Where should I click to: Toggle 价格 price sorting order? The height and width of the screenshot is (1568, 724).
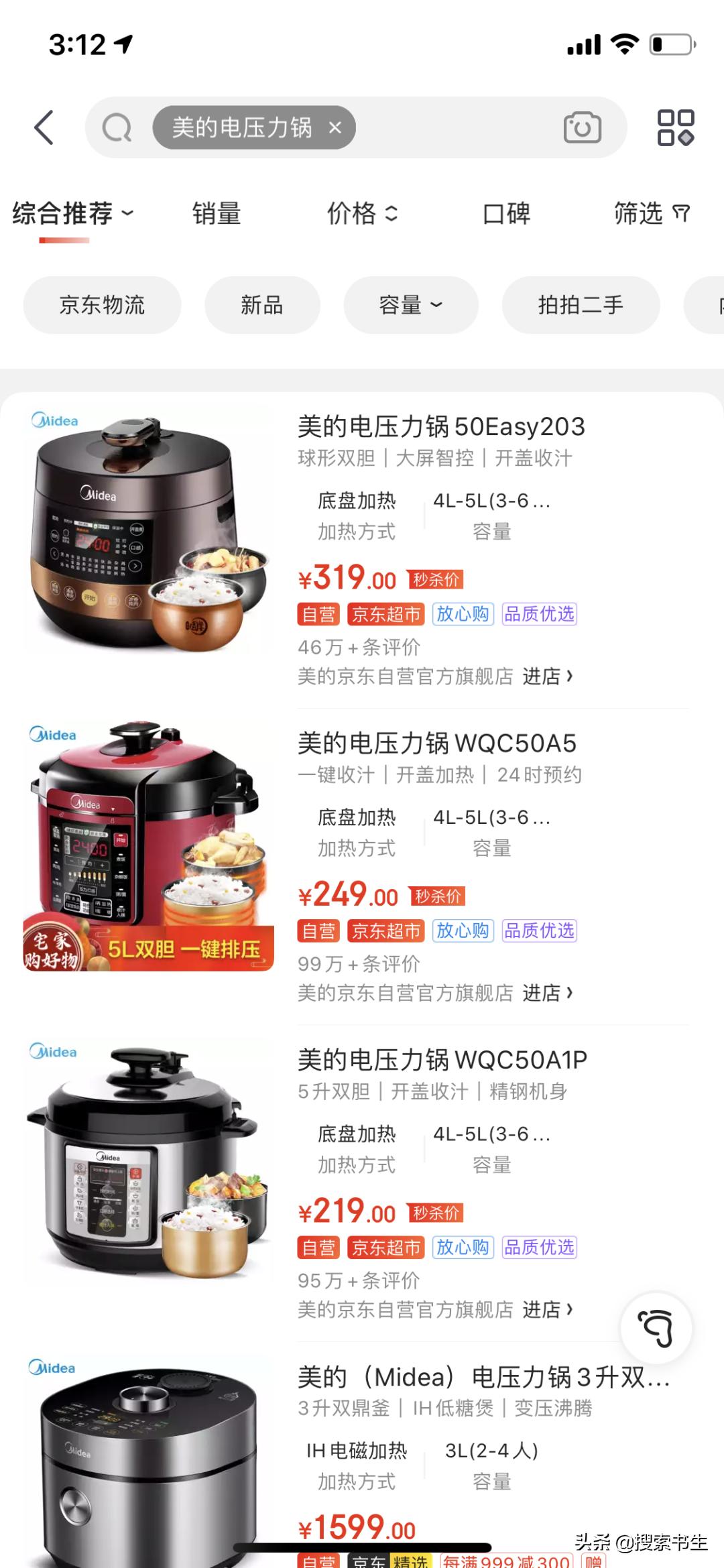coord(363,213)
